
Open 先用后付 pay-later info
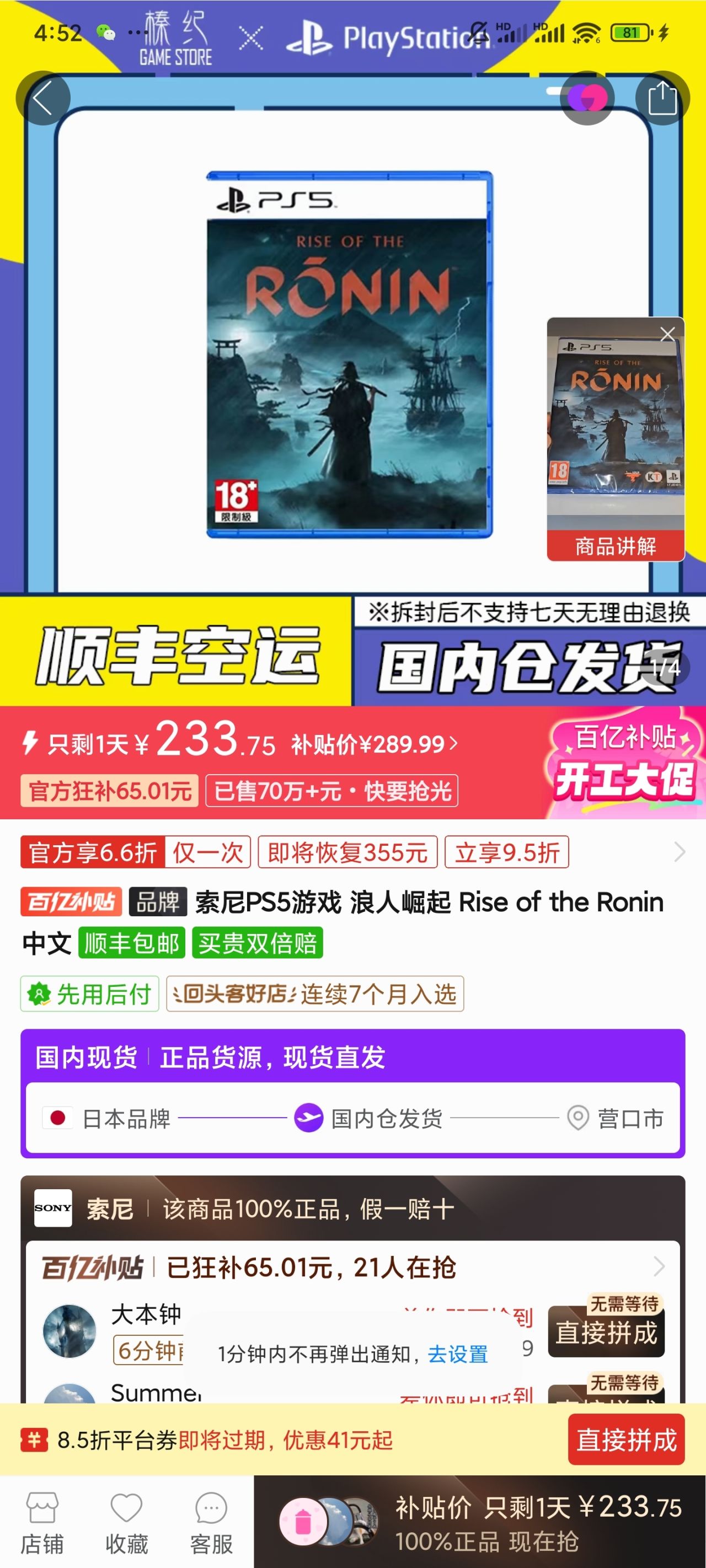pos(89,994)
